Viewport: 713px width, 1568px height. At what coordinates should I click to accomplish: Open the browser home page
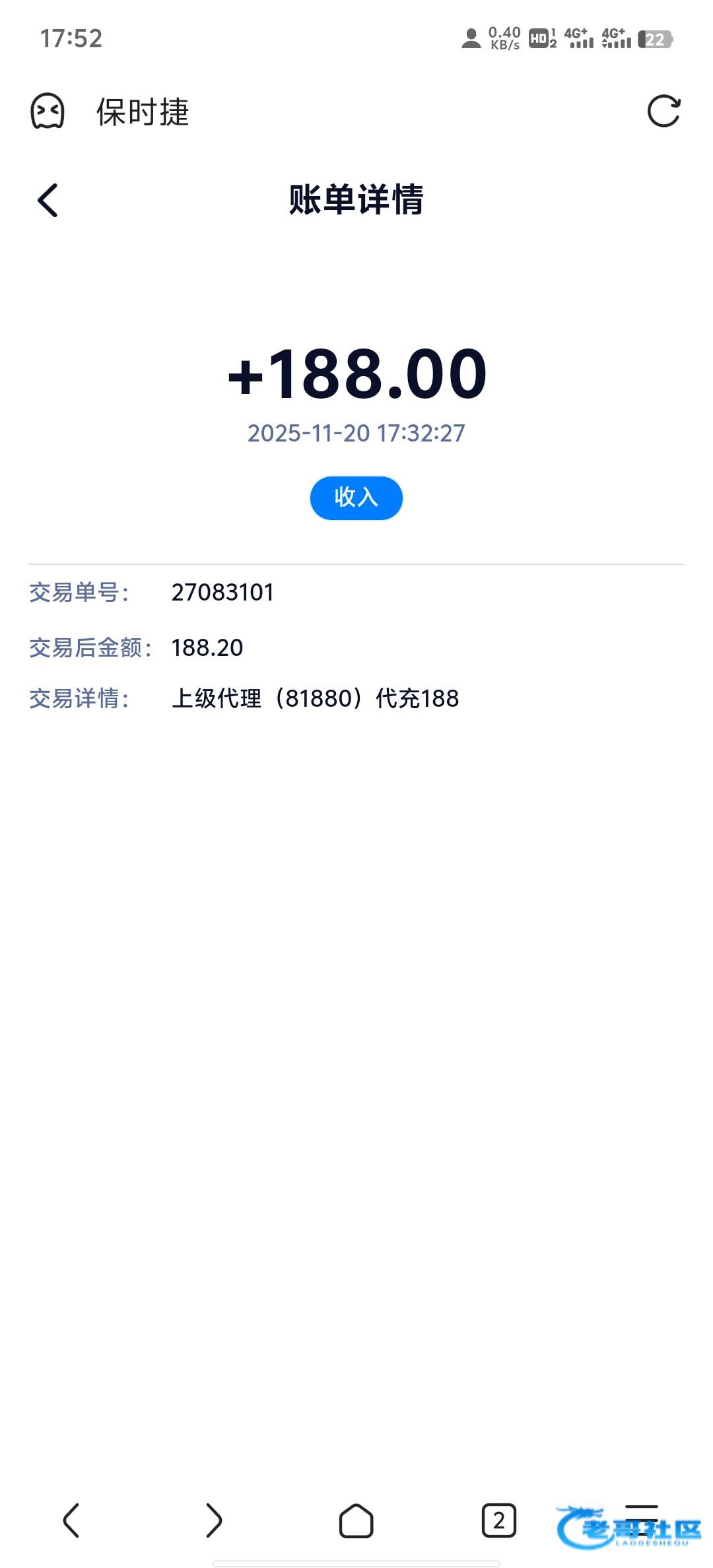click(356, 1520)
